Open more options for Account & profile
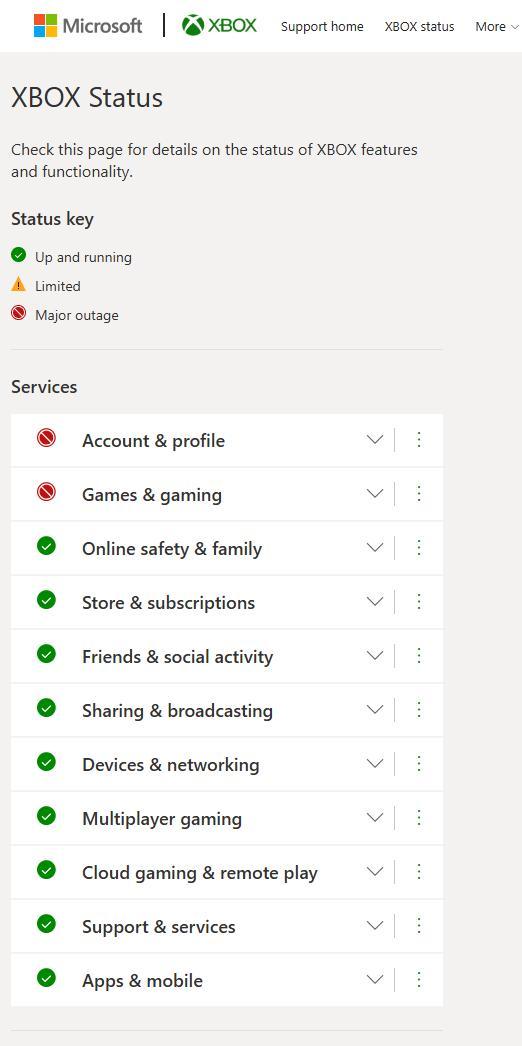 click(x=419, y=440)
